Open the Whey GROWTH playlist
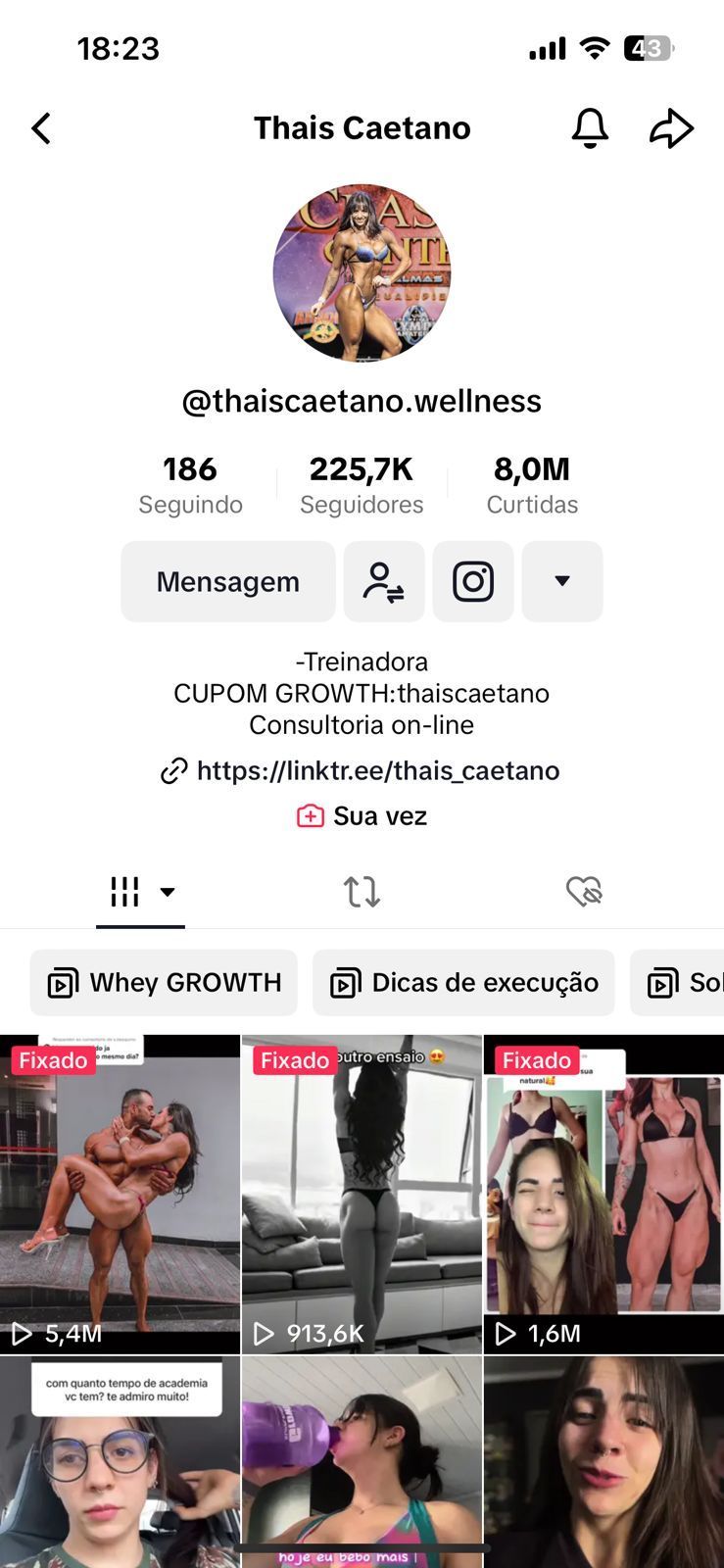Viewport: 724px width, 1568px height. click(x=164, y=982)
